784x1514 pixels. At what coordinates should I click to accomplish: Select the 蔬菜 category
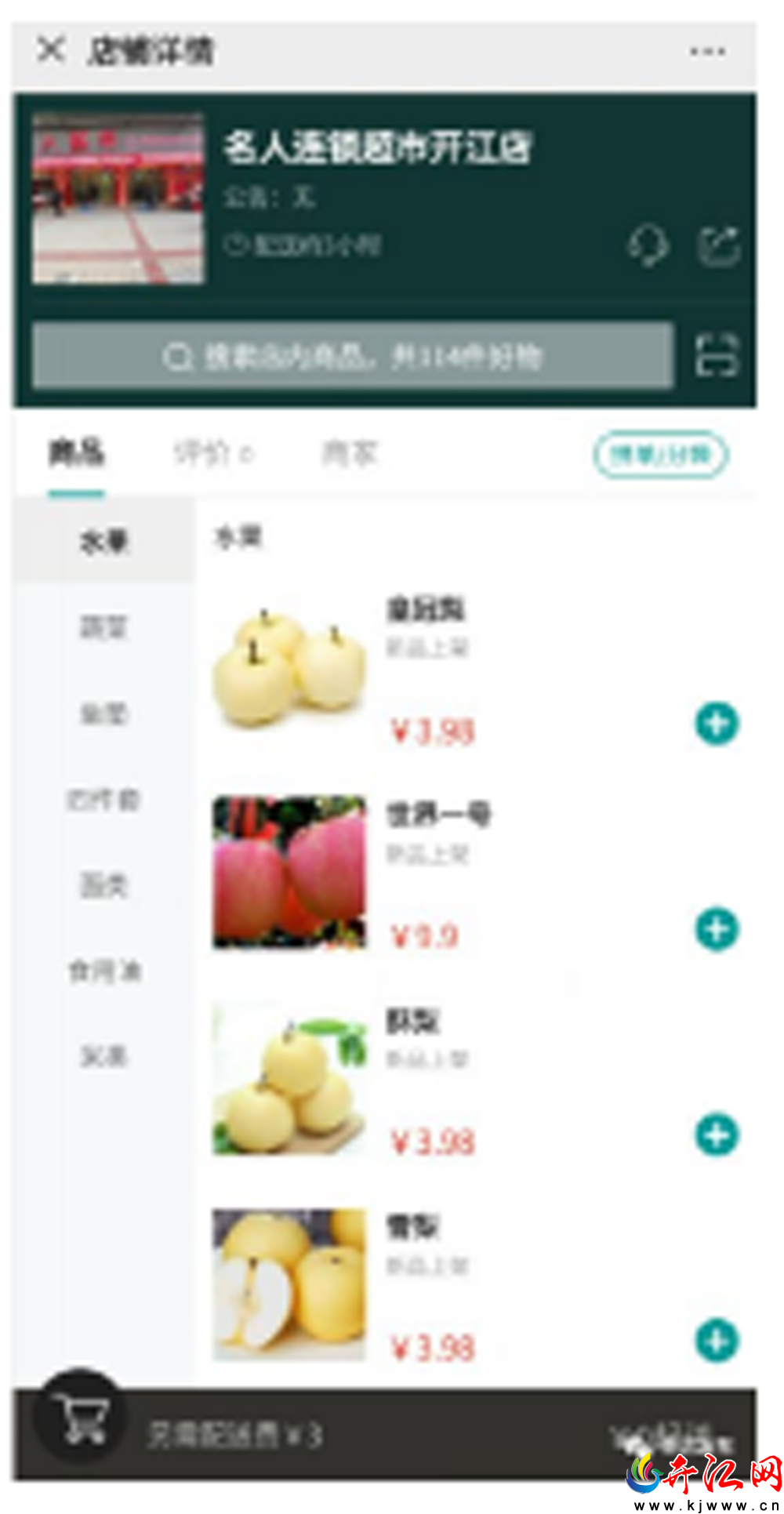click(x=103, y=627)
